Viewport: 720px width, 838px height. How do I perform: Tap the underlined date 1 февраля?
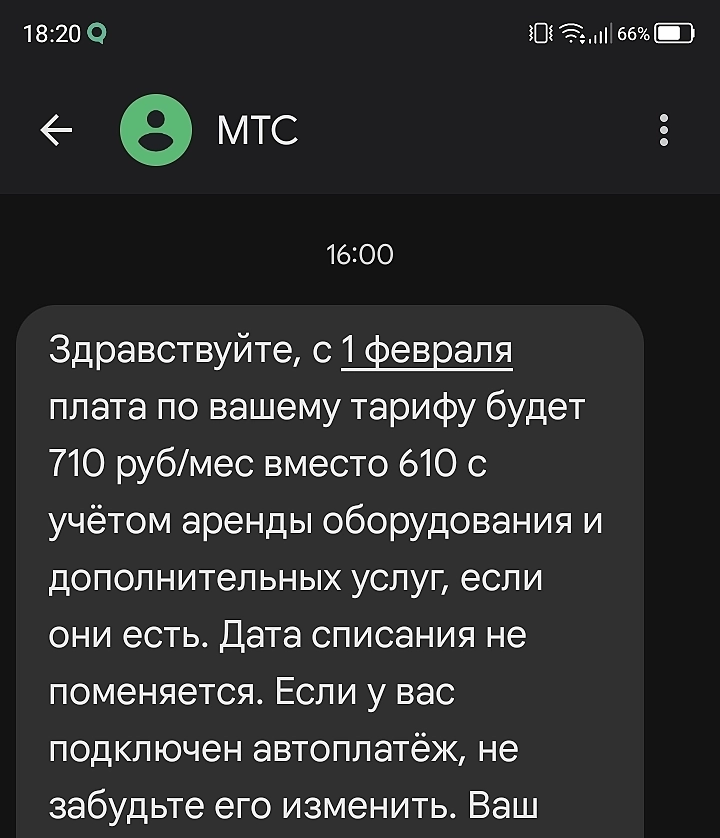coord(427,352)
